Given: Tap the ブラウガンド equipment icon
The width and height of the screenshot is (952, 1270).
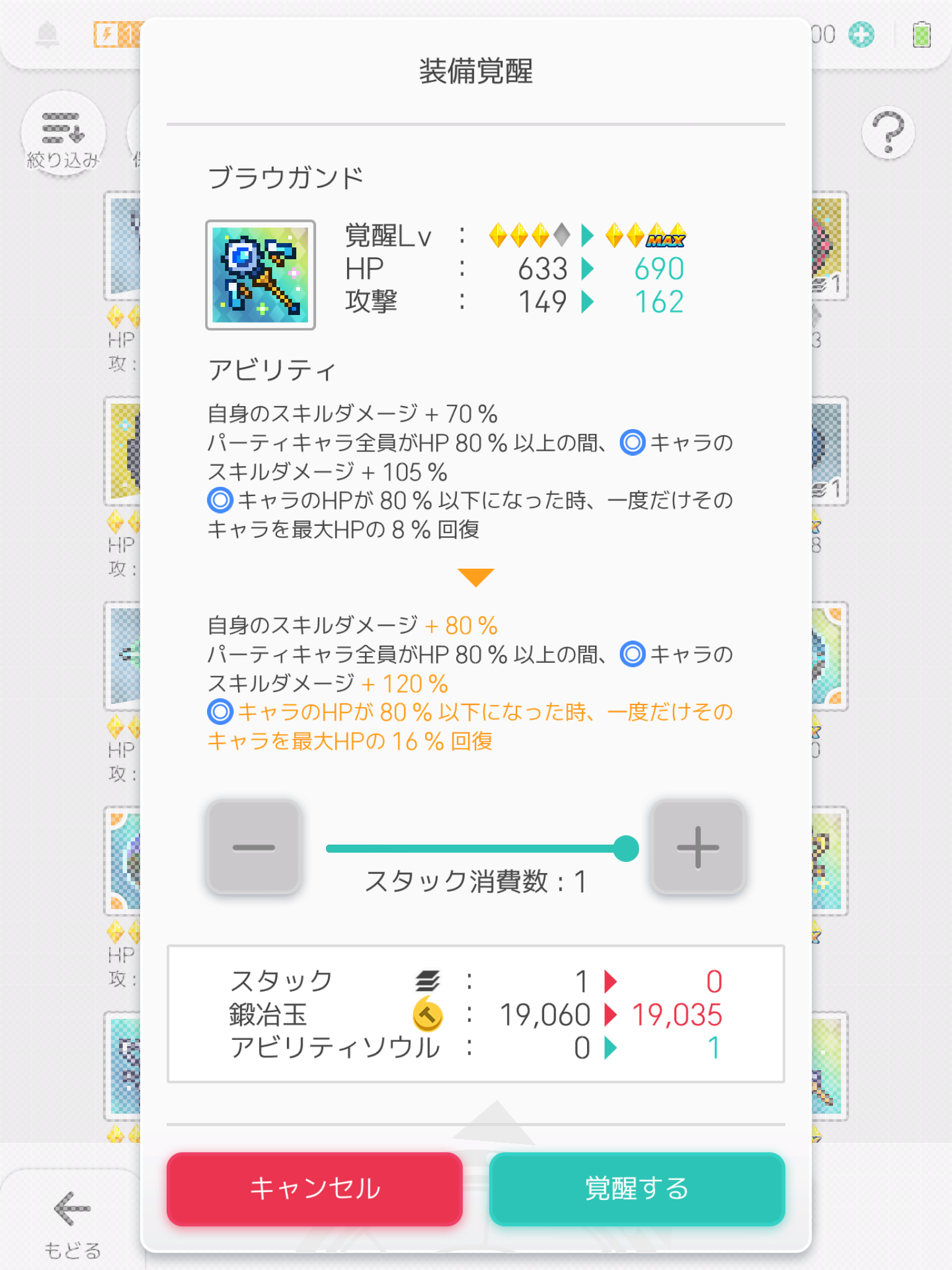Looking at the screenshot, I should [x=260, y=275].
